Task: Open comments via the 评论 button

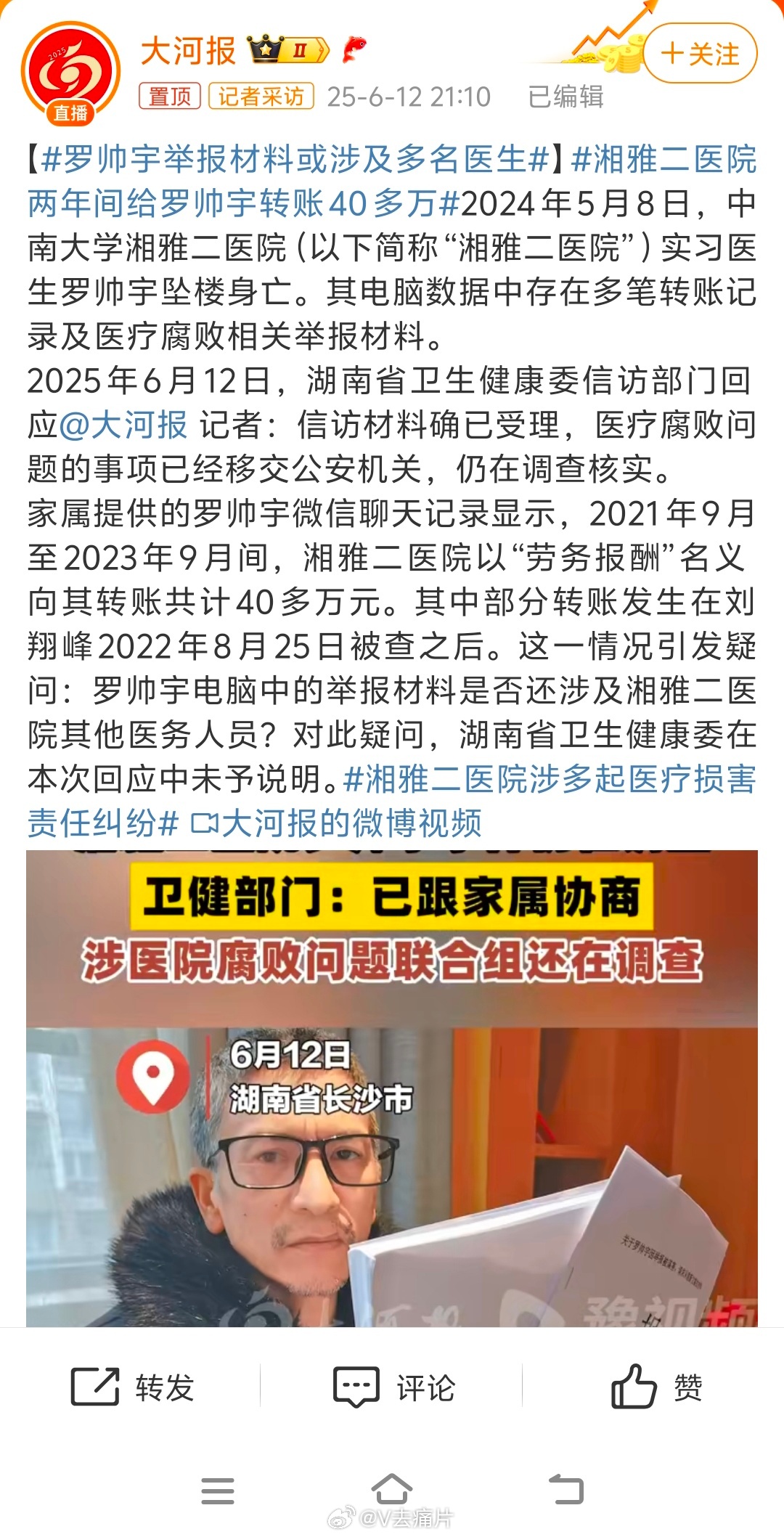Action: coord(394,1387)
